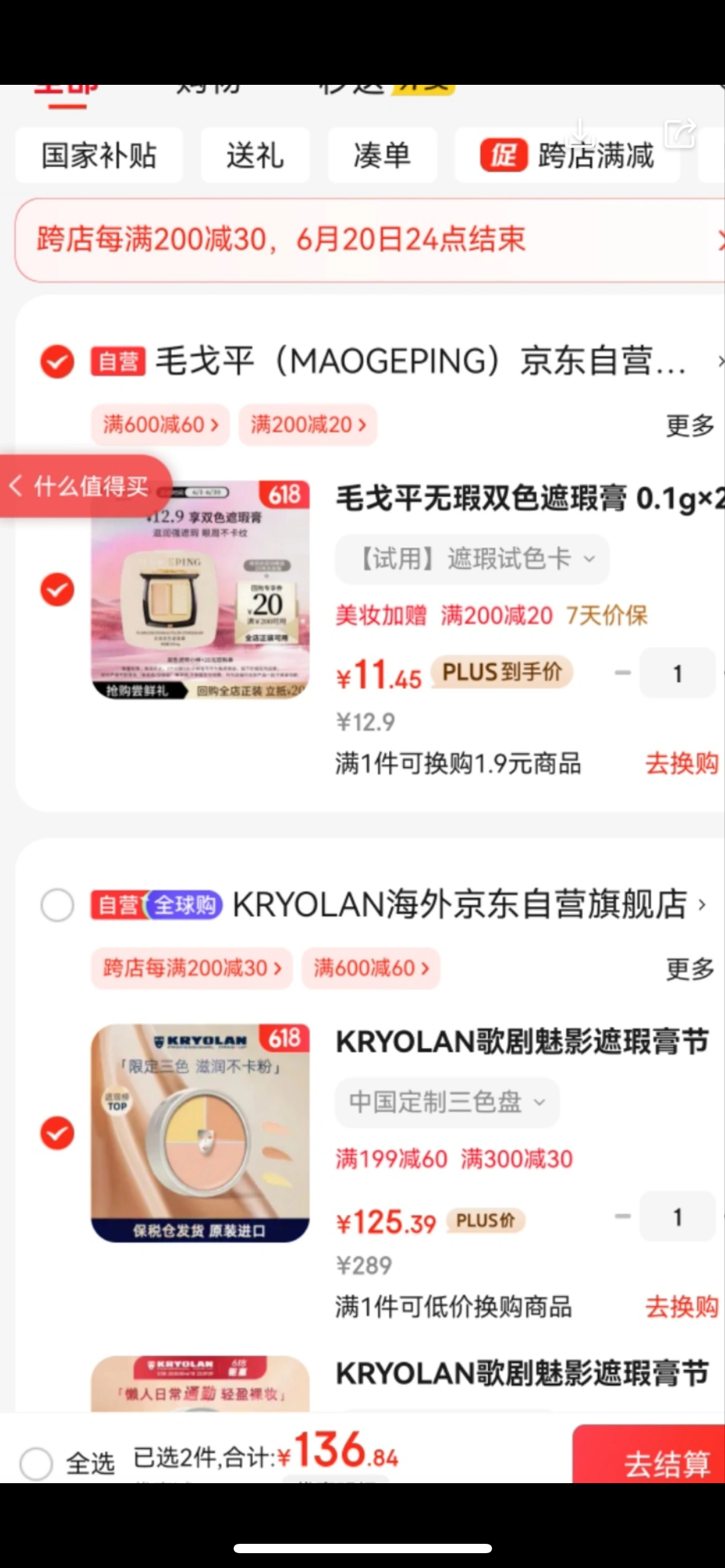Change the 遮瑕试色卡 variant dropdown
Image resolution: width=725 pixels, height=1568 pixels.
(472, 559)
